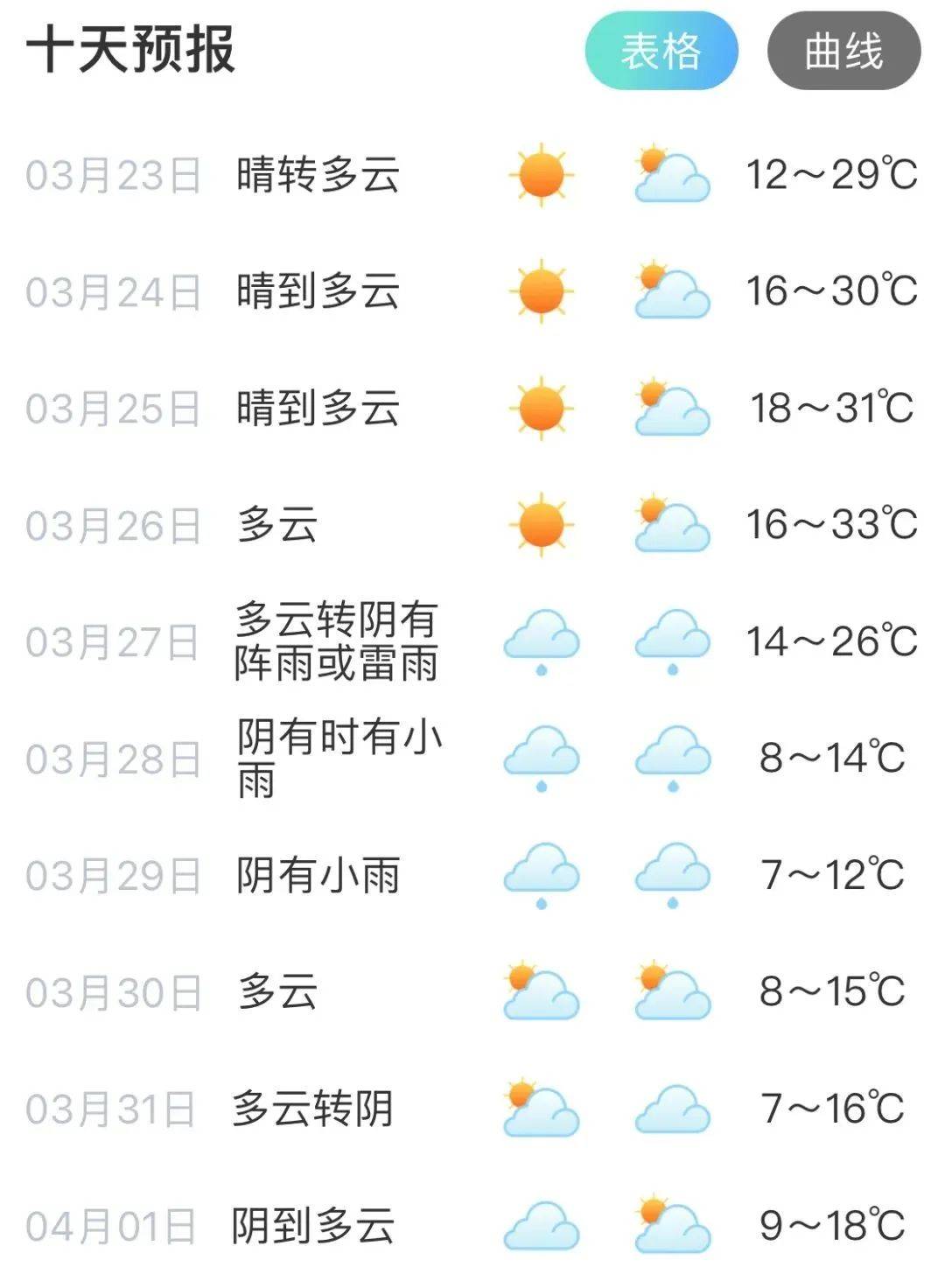Expand the 阴有时有小雨 forecast details

click(x=337, y=759)
